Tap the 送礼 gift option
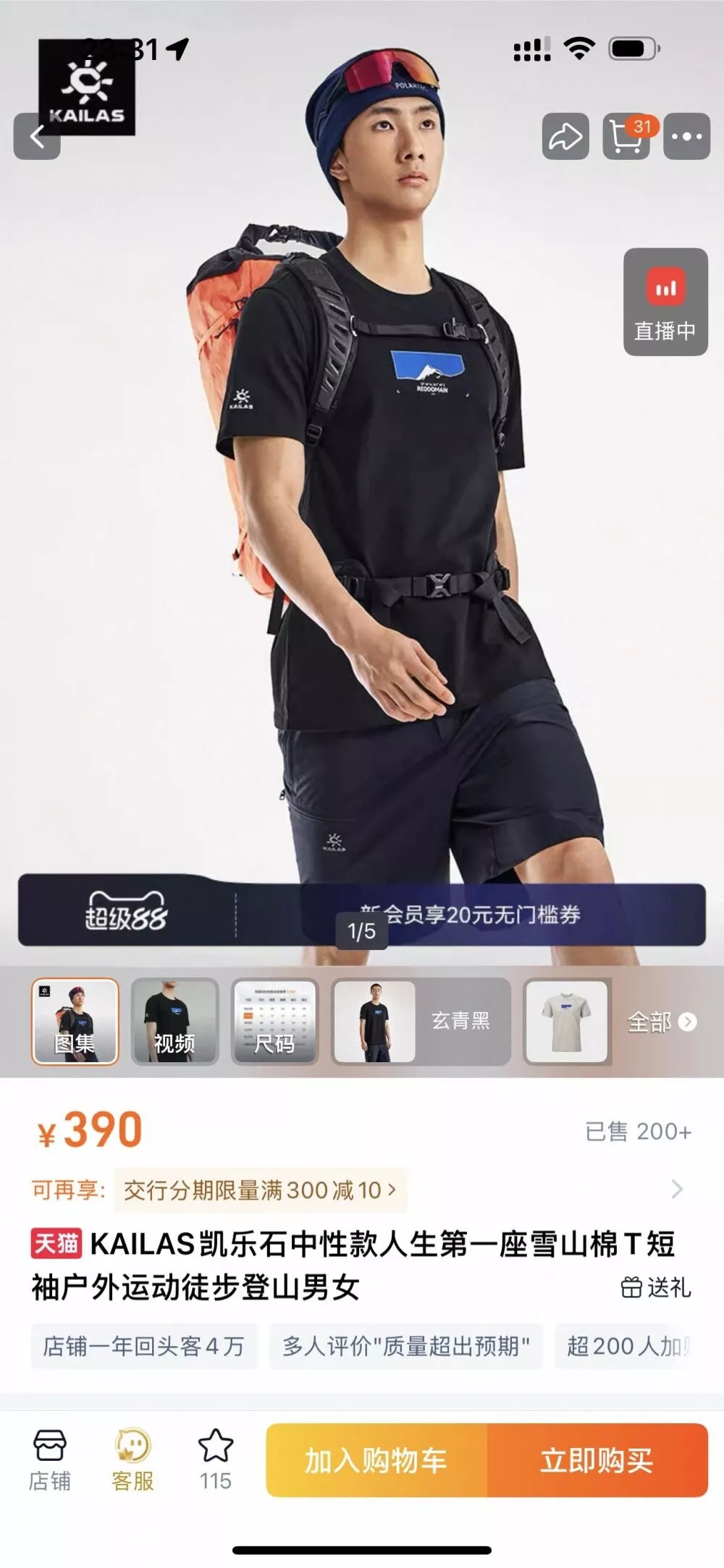This screenshot has height=1568, width=724. pos(656,1287)
